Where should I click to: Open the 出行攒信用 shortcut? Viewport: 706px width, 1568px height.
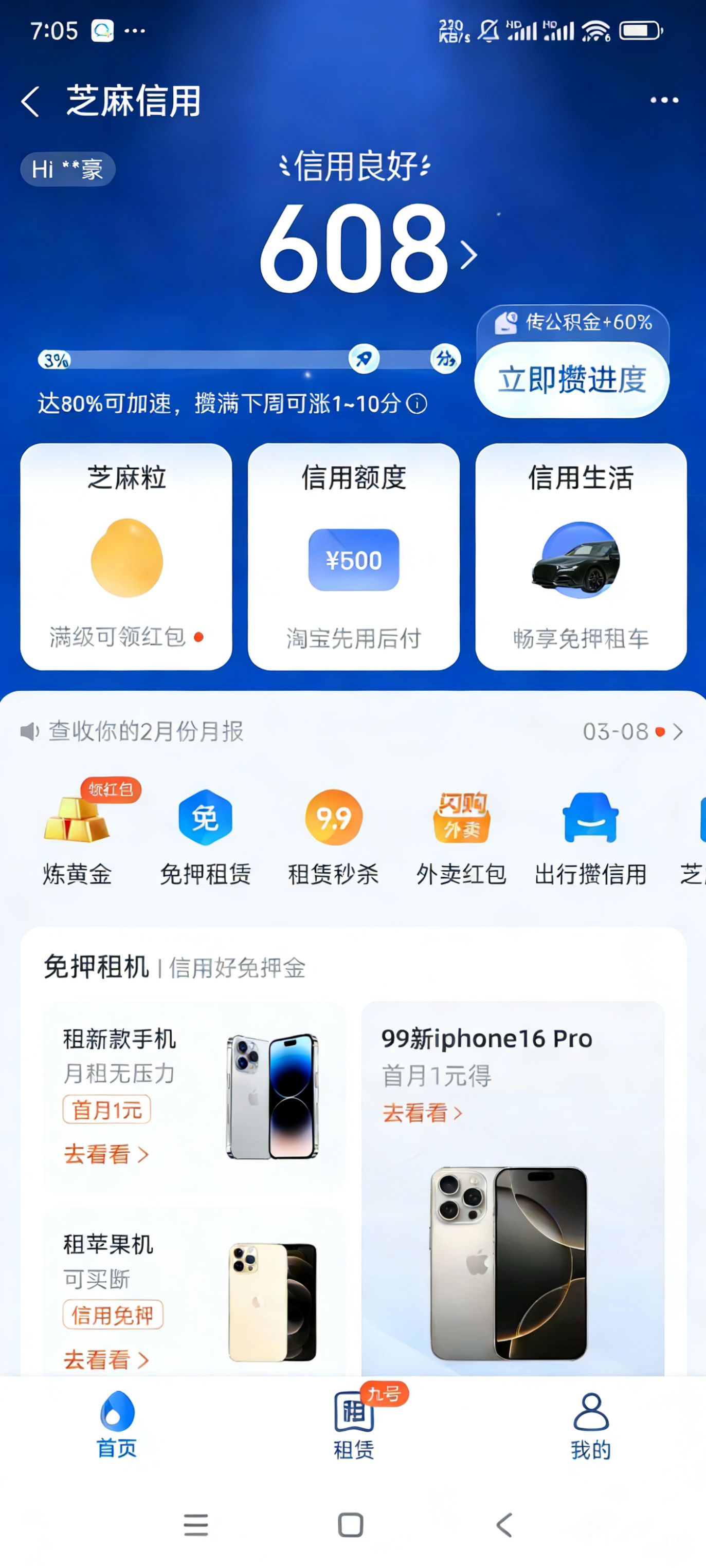coord(590,834)
